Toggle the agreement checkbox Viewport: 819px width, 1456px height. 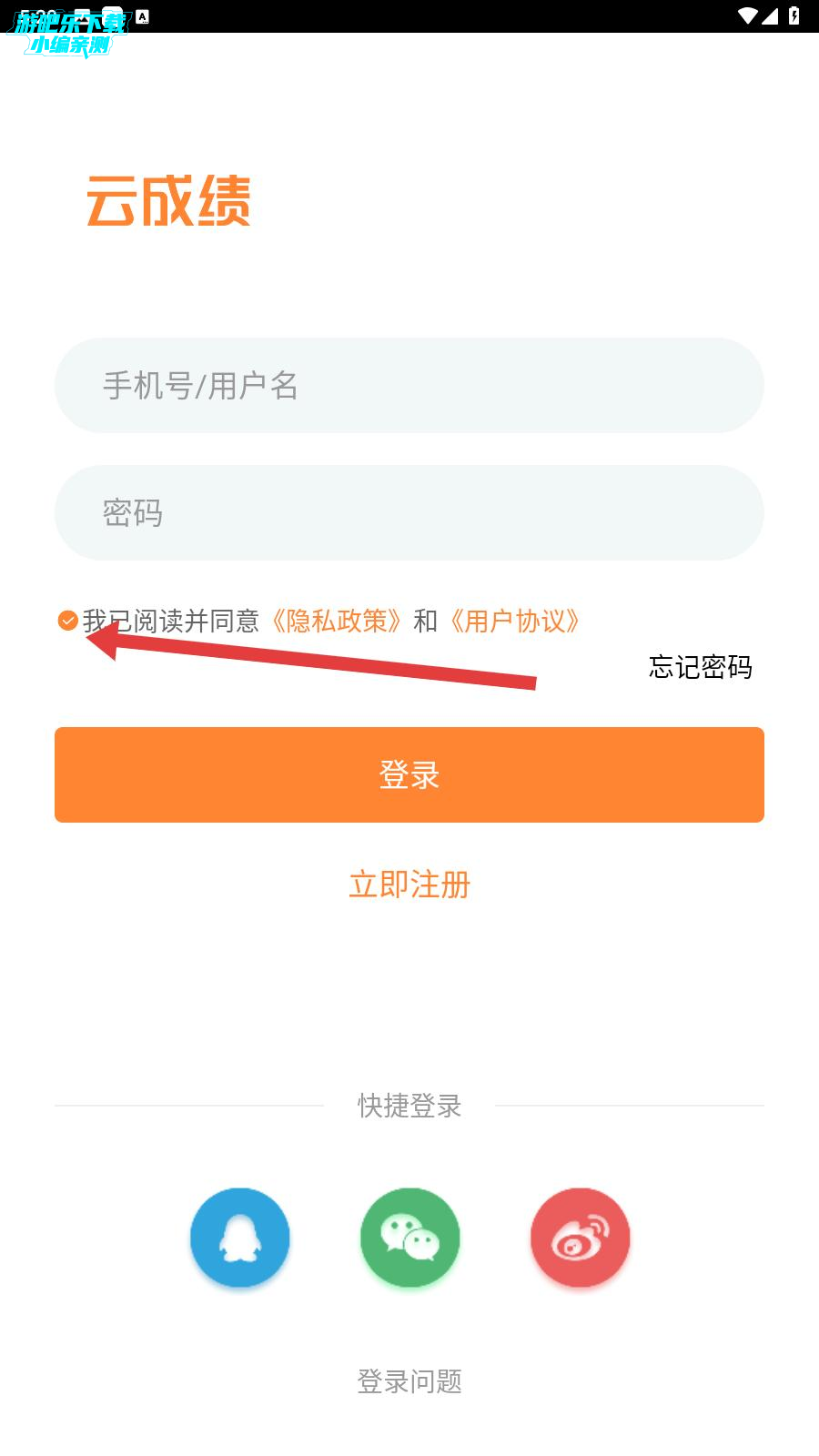(67, 621)
